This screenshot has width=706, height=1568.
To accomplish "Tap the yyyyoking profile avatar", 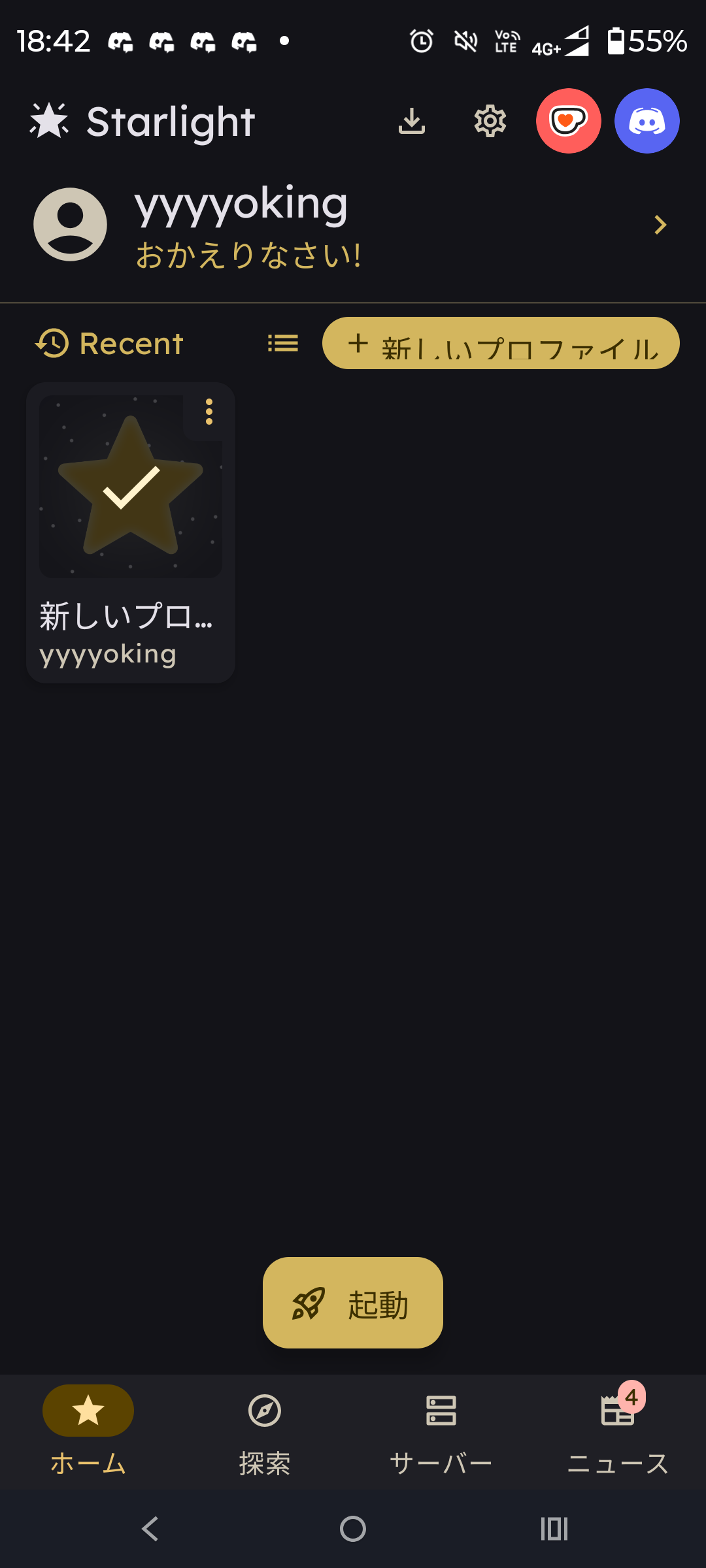I will [x=71, y=225].
